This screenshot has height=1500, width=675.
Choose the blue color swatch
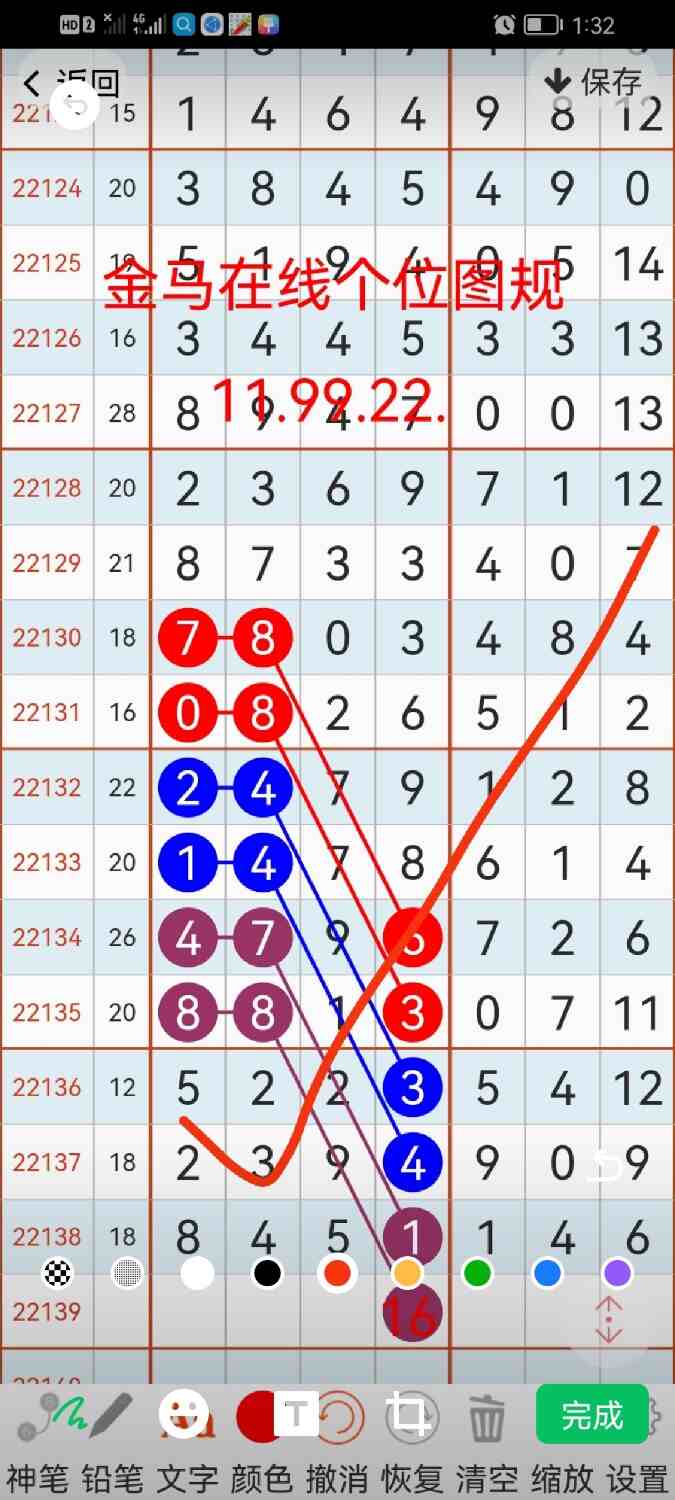[547, 1273]
